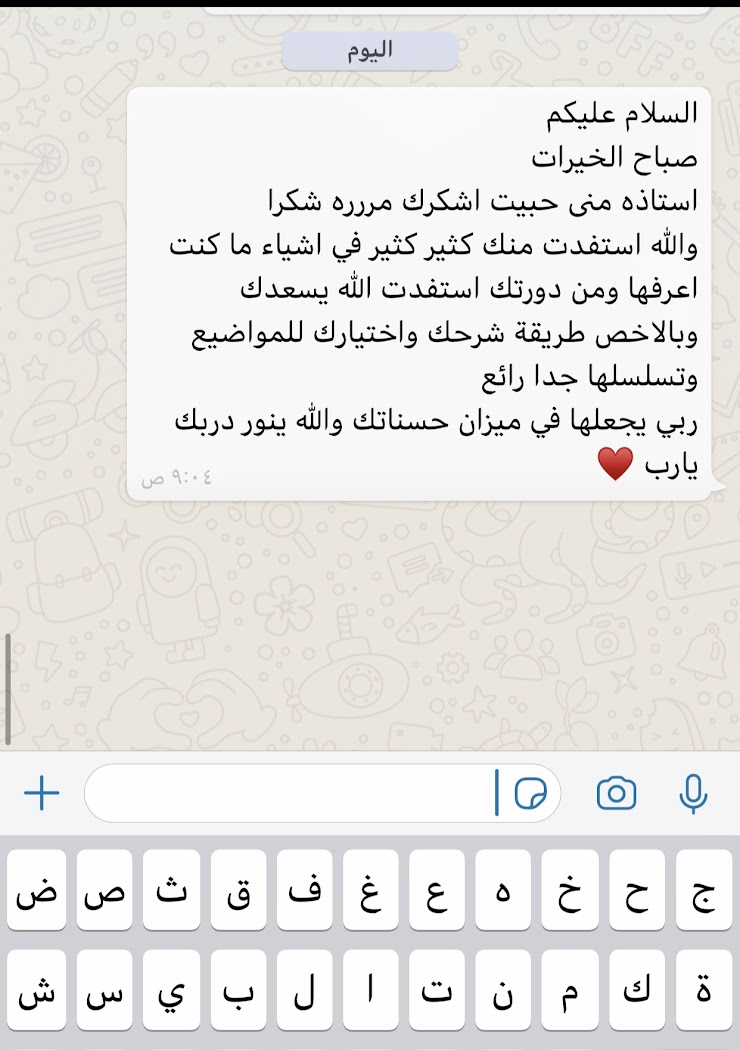Image resolution: width=740 pixels, height=1050 pixels.
Task: Focus the message text field
Action: click(x=290, y=794)
